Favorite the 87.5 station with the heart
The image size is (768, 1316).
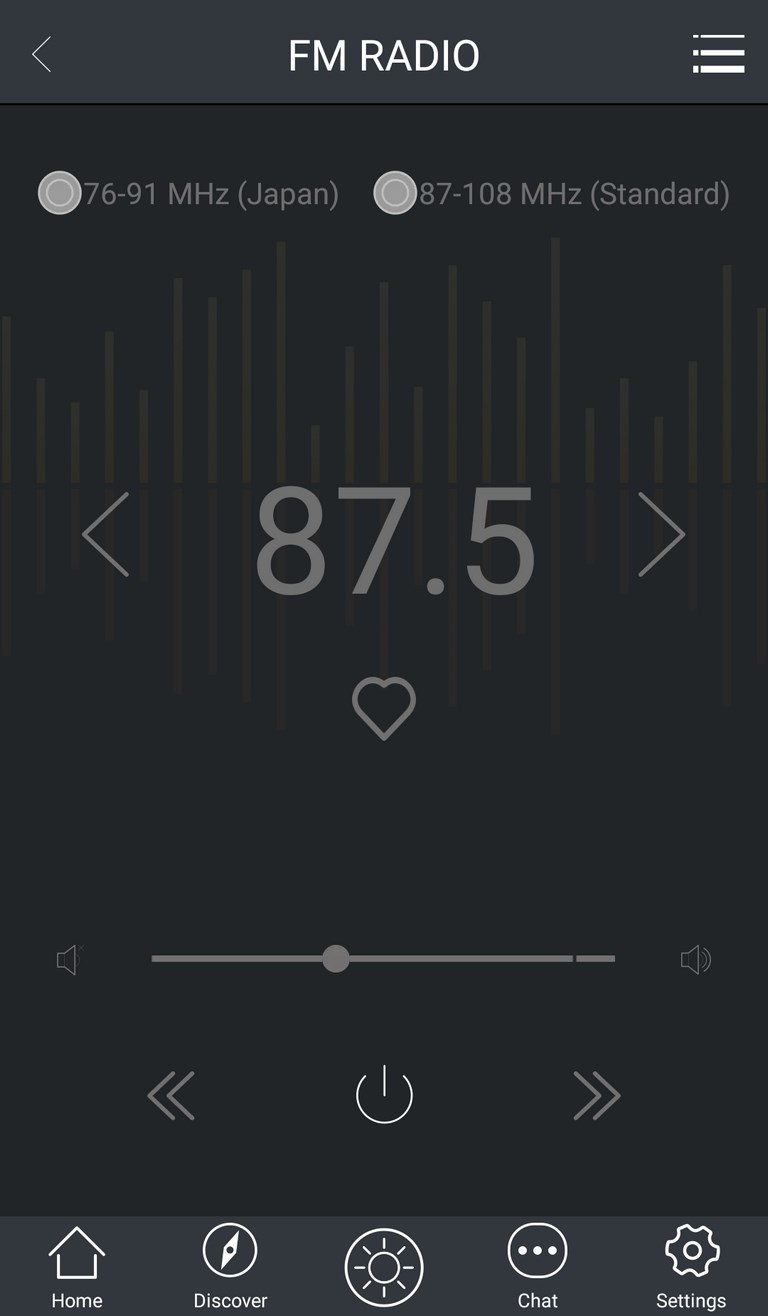click(x=384, y=709)
